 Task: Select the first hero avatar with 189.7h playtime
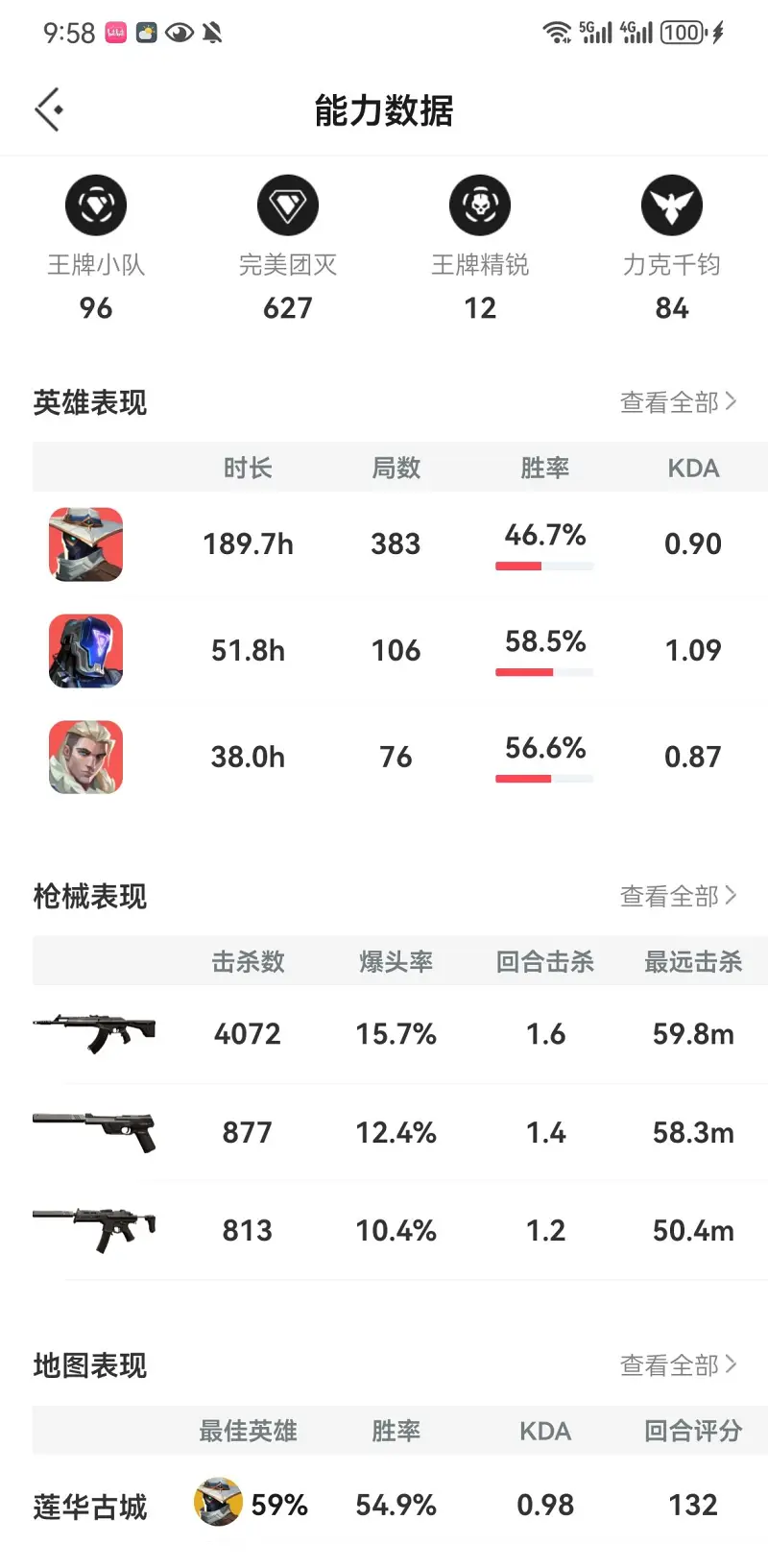click(84, 544)
